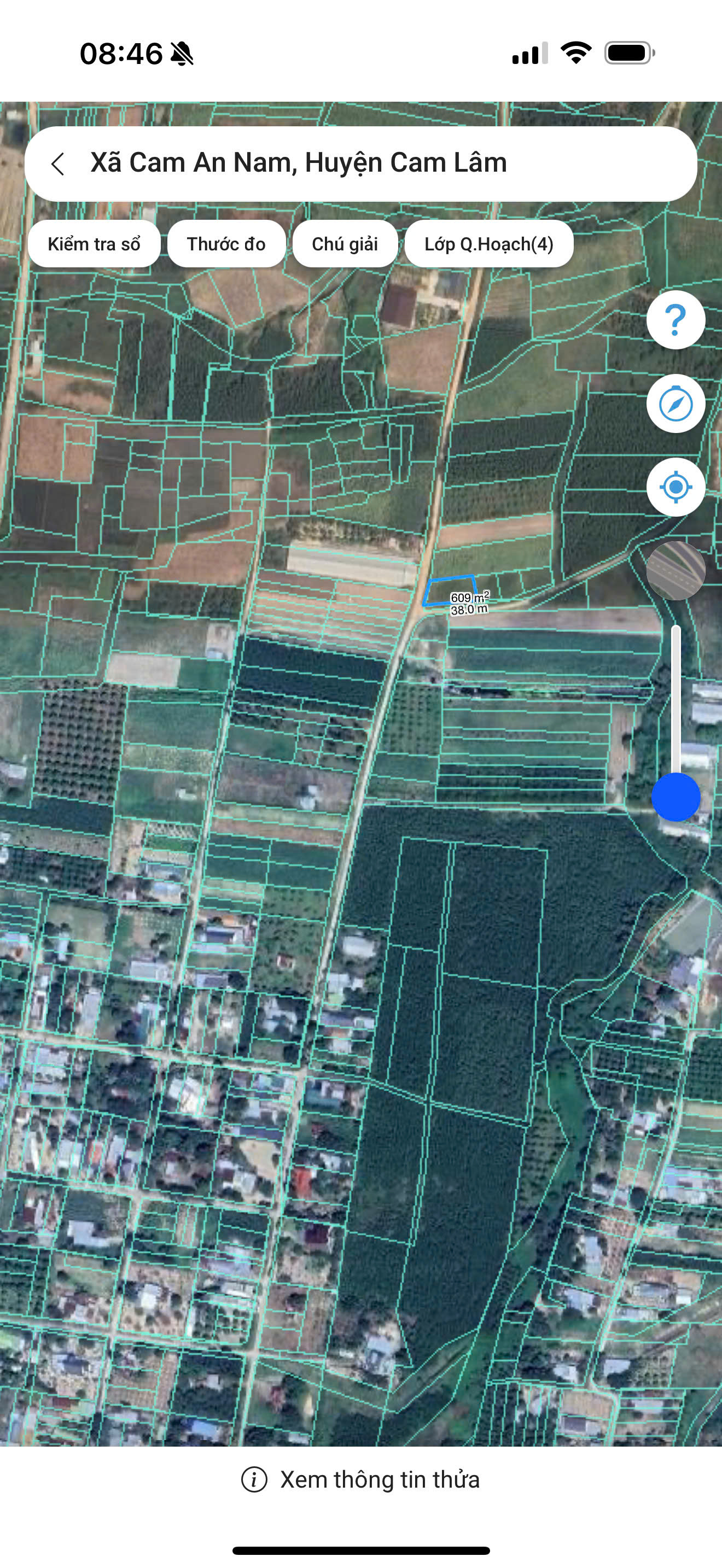722x1568 pixels.
Task: Go back using the arrow in search bar
Action: pos(58,163)
